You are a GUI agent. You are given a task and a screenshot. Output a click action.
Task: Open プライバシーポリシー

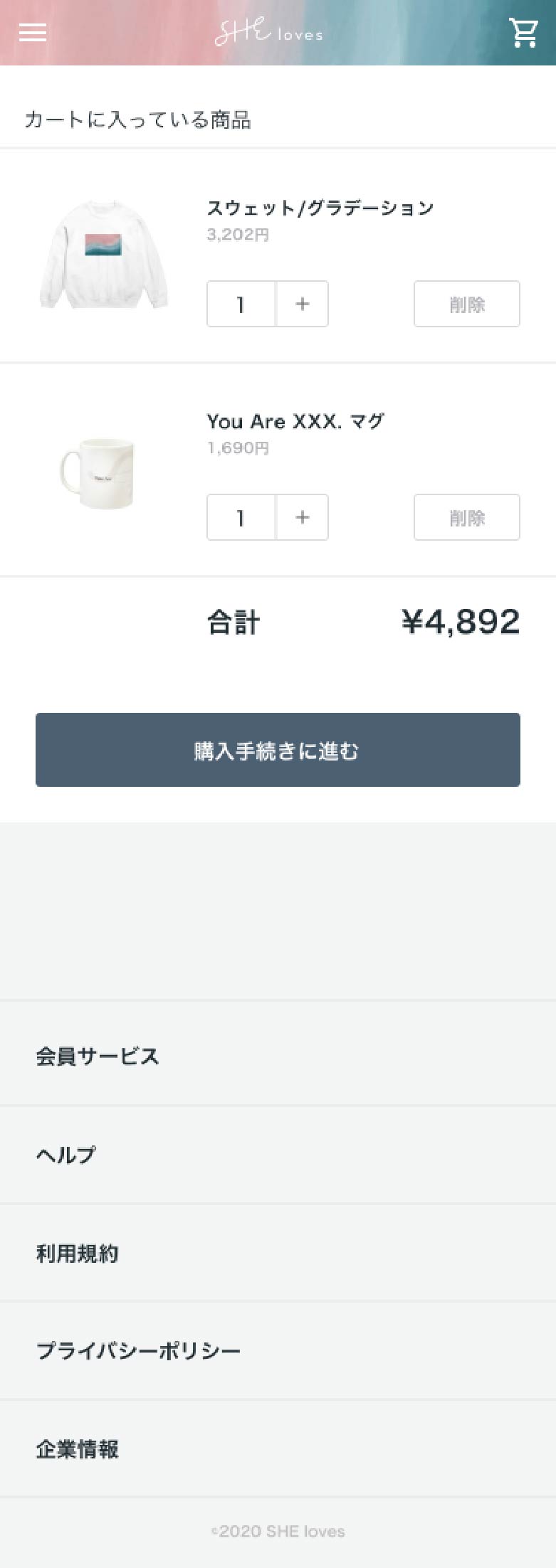point(138,1350)
